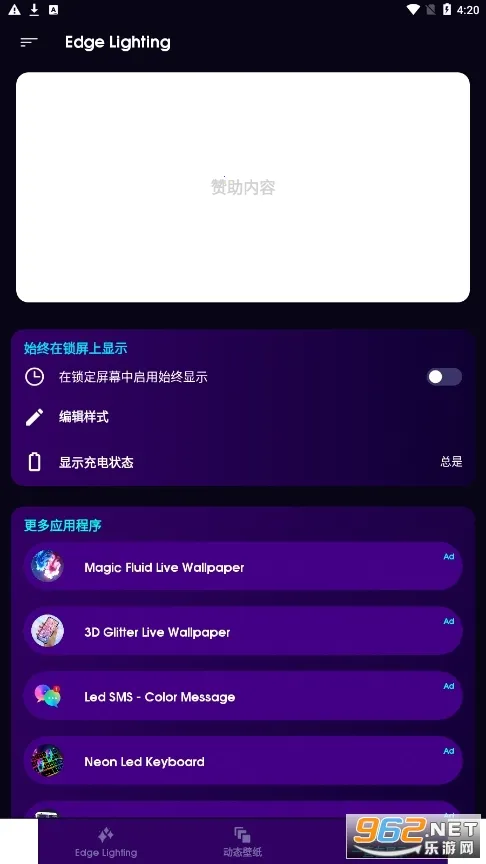This screenshot has width=486, height=864.
Task: Open the sponsored content banner
Action: pos(243,187)
